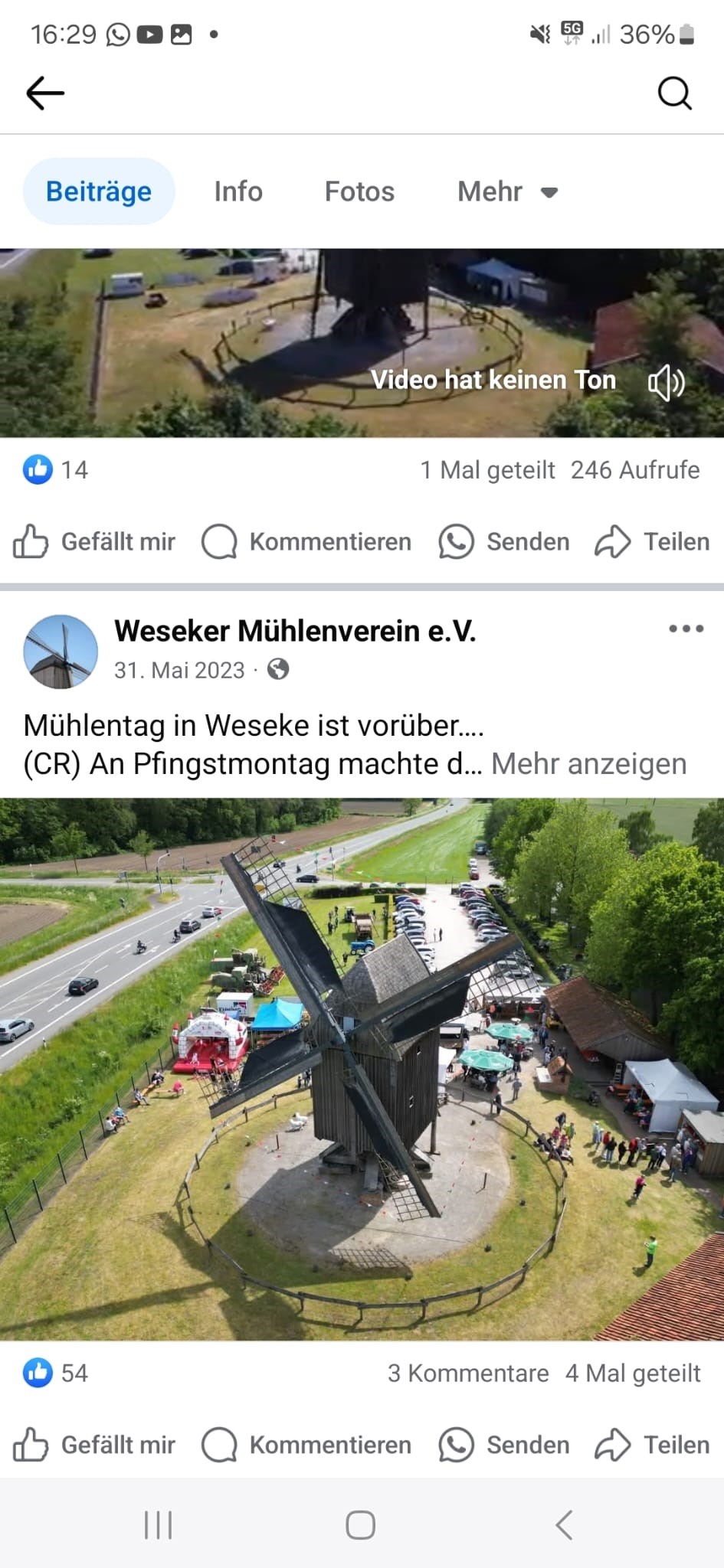Comment on the Mühlentag in Weseke post

click(306, 1445)
